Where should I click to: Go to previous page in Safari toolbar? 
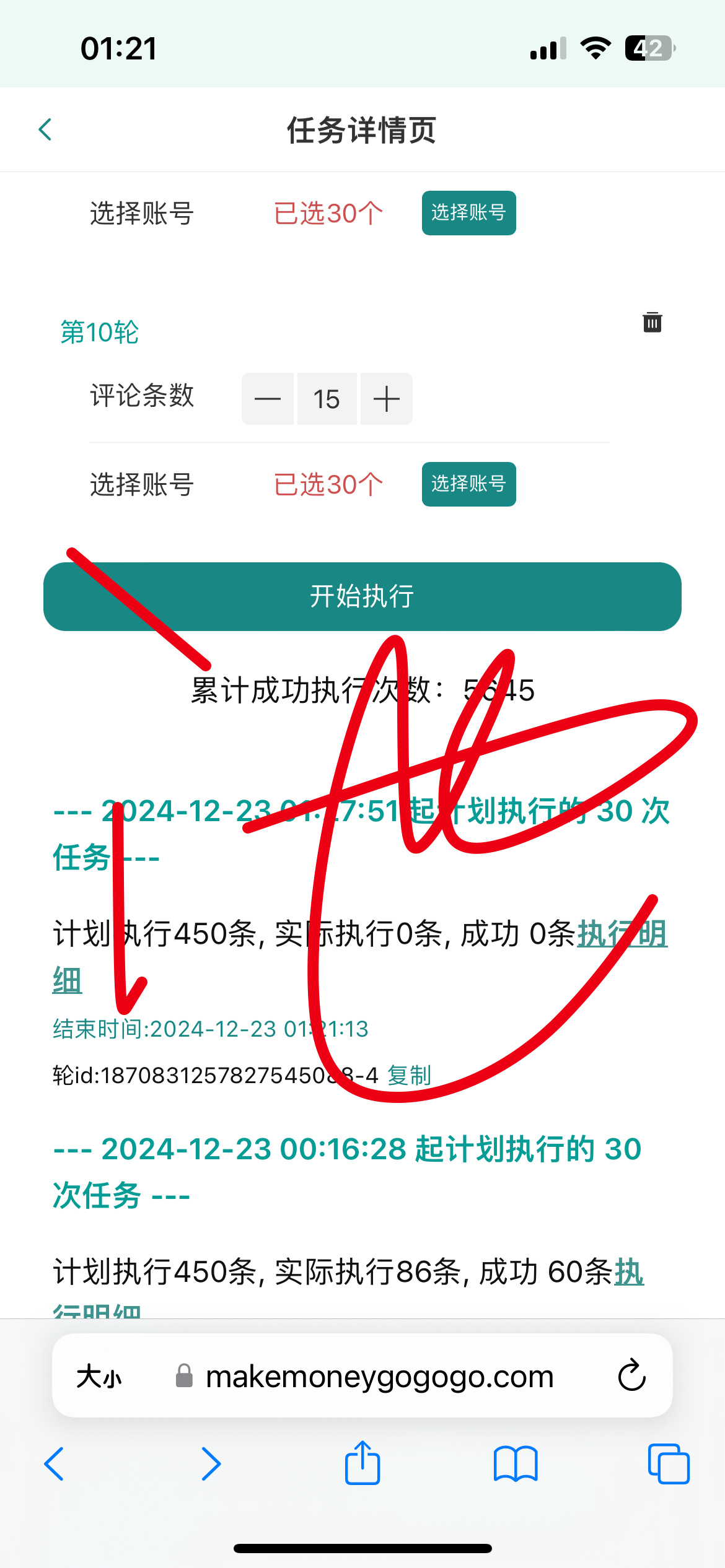[x=55, y=1464]
